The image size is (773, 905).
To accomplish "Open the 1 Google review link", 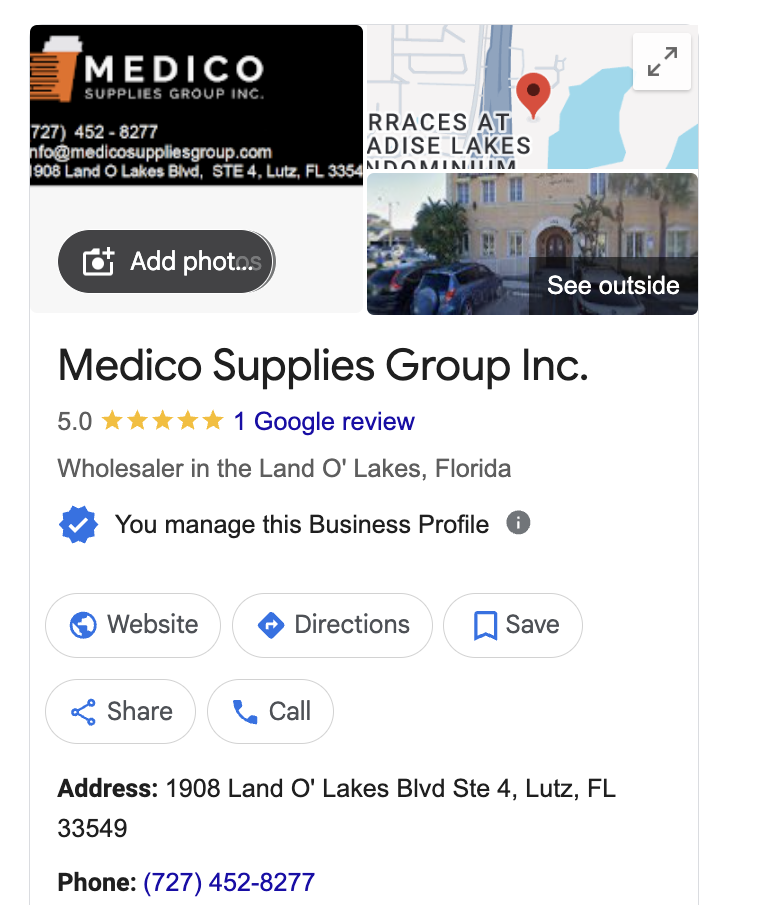I will tap(324, 421).
